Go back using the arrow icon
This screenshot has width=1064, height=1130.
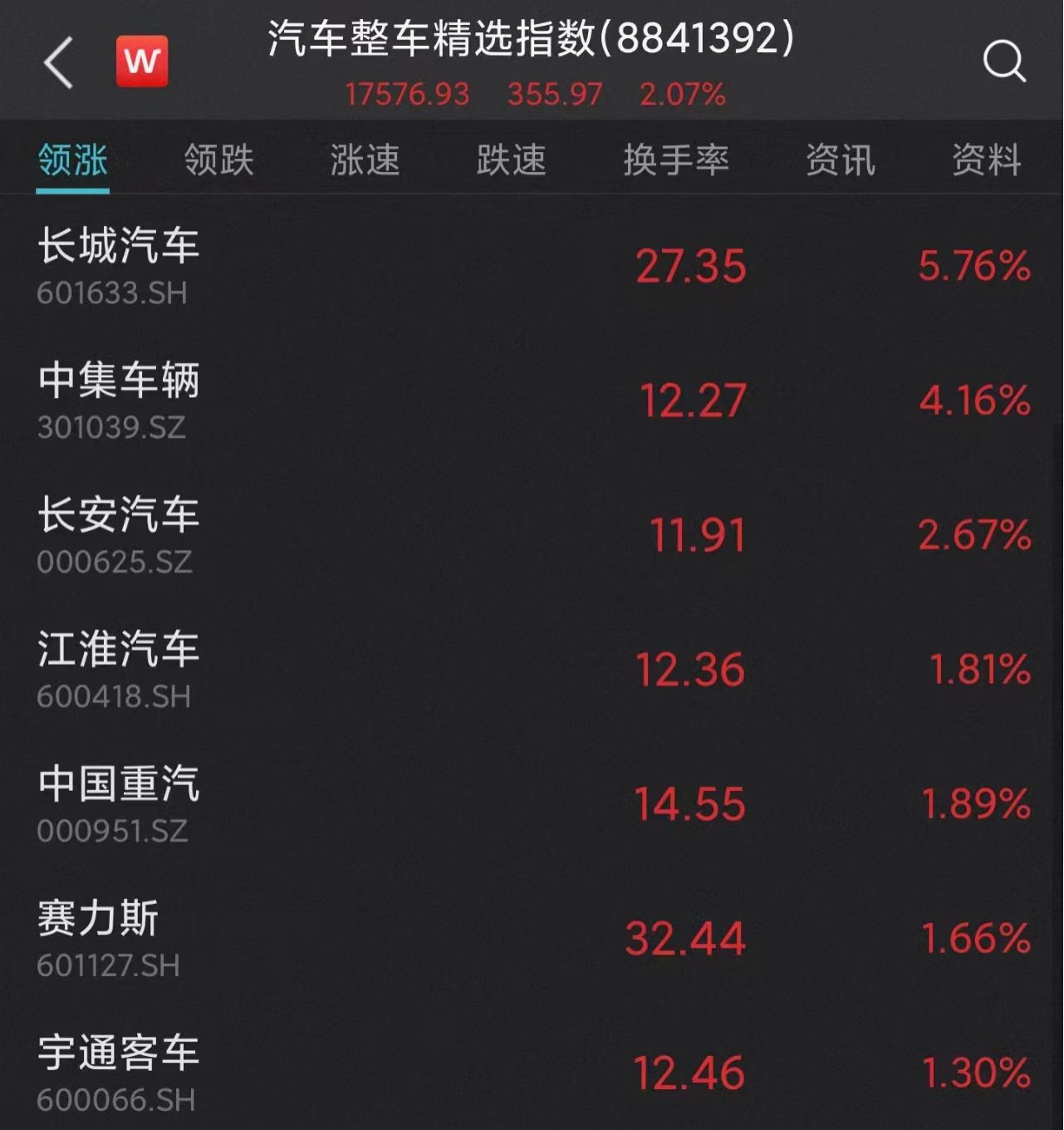[x=59, y=62]
